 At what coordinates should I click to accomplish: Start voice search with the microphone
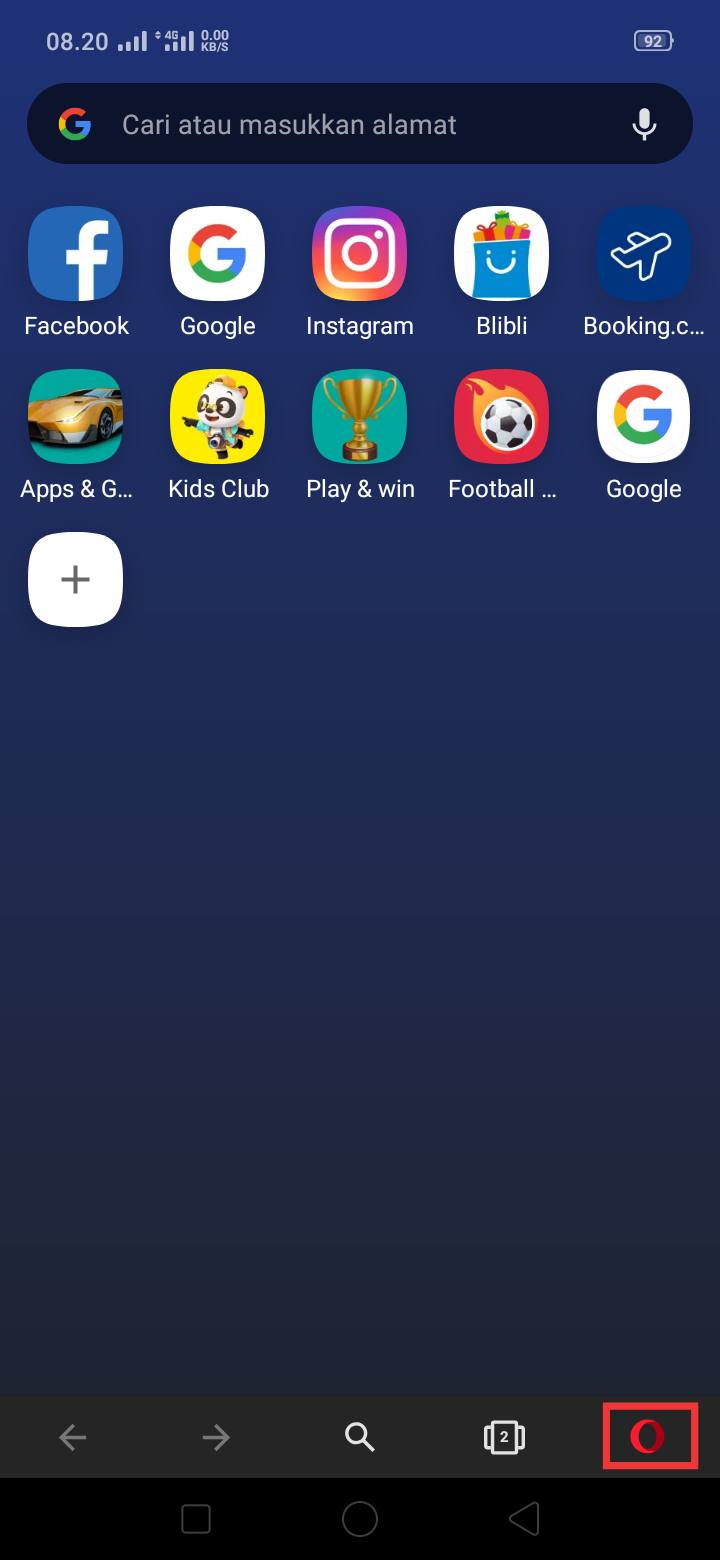645,124
